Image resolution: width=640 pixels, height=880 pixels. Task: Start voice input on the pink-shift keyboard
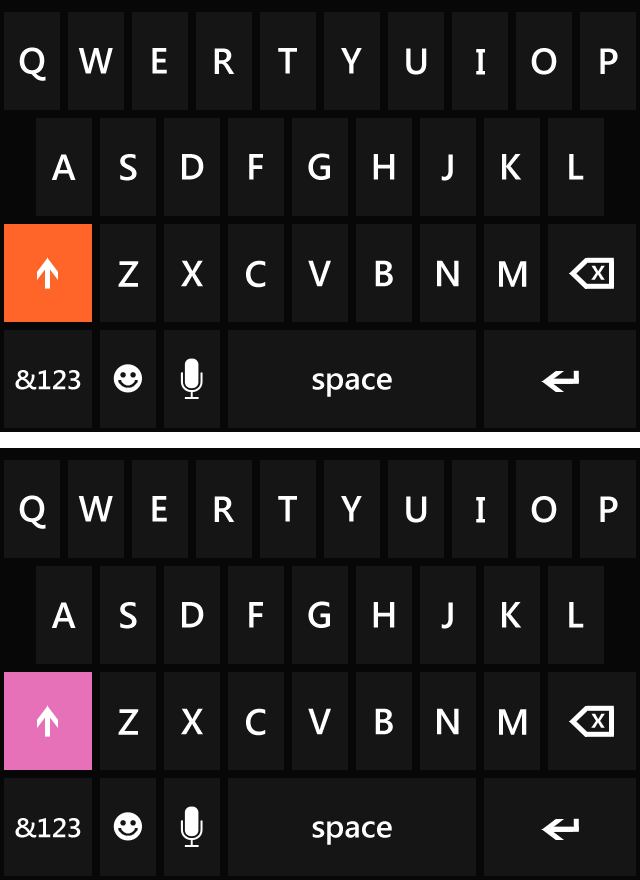pos(192,828)
